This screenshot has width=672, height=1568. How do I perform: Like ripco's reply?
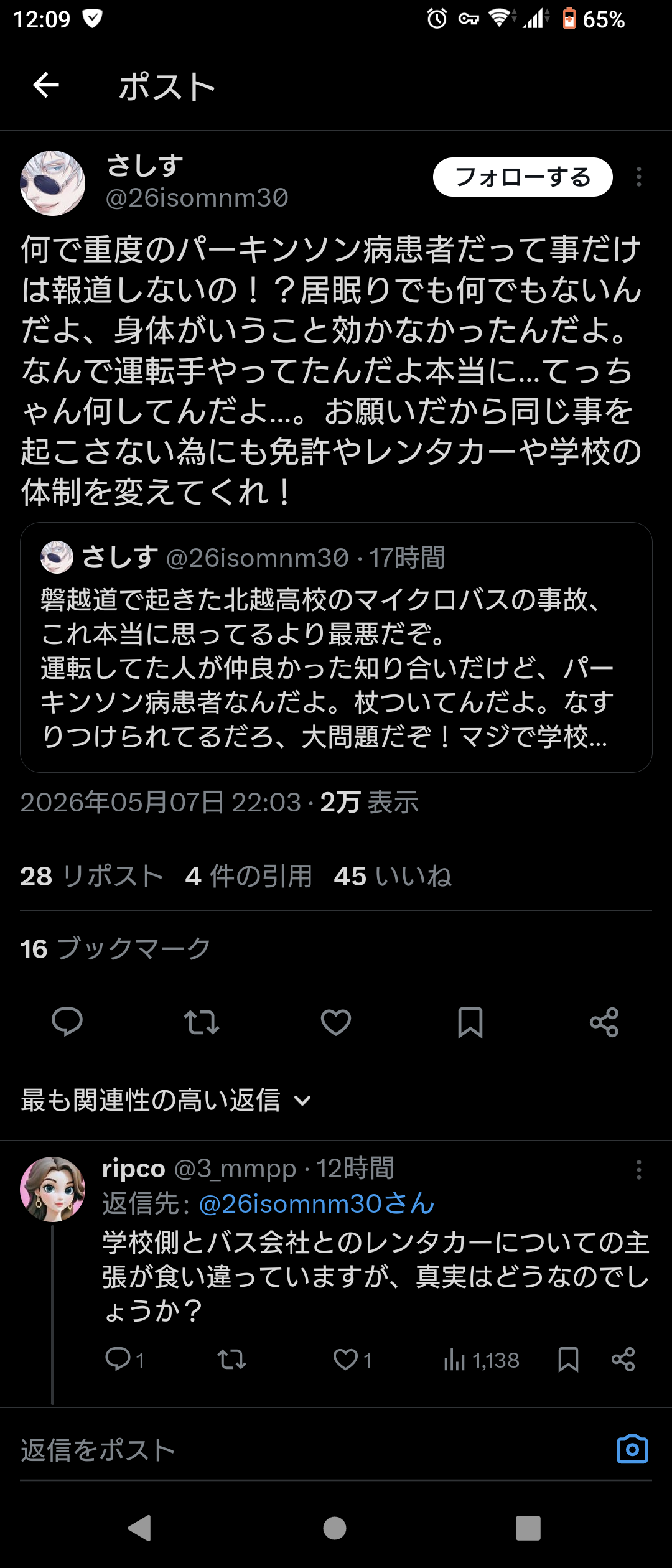point(352,1360)
